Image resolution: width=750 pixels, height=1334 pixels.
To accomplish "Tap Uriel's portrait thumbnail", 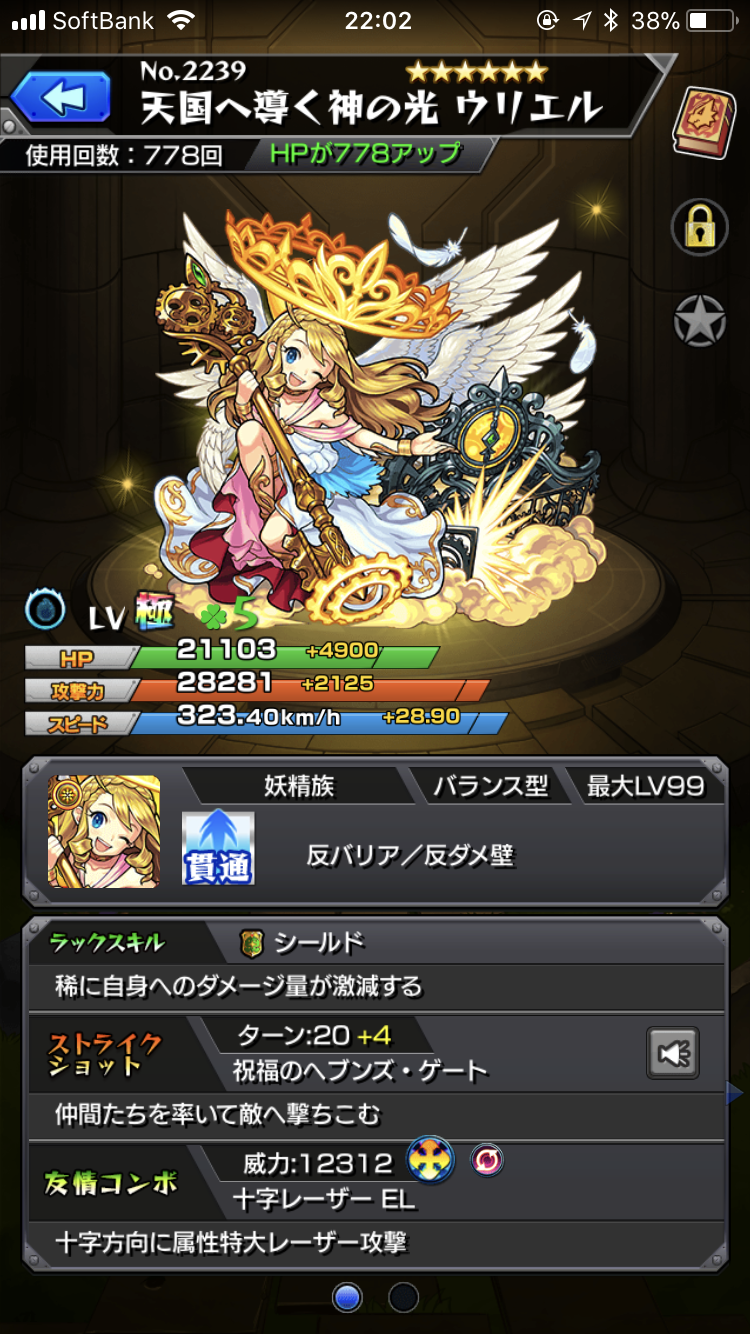I will tap(104, 832).
